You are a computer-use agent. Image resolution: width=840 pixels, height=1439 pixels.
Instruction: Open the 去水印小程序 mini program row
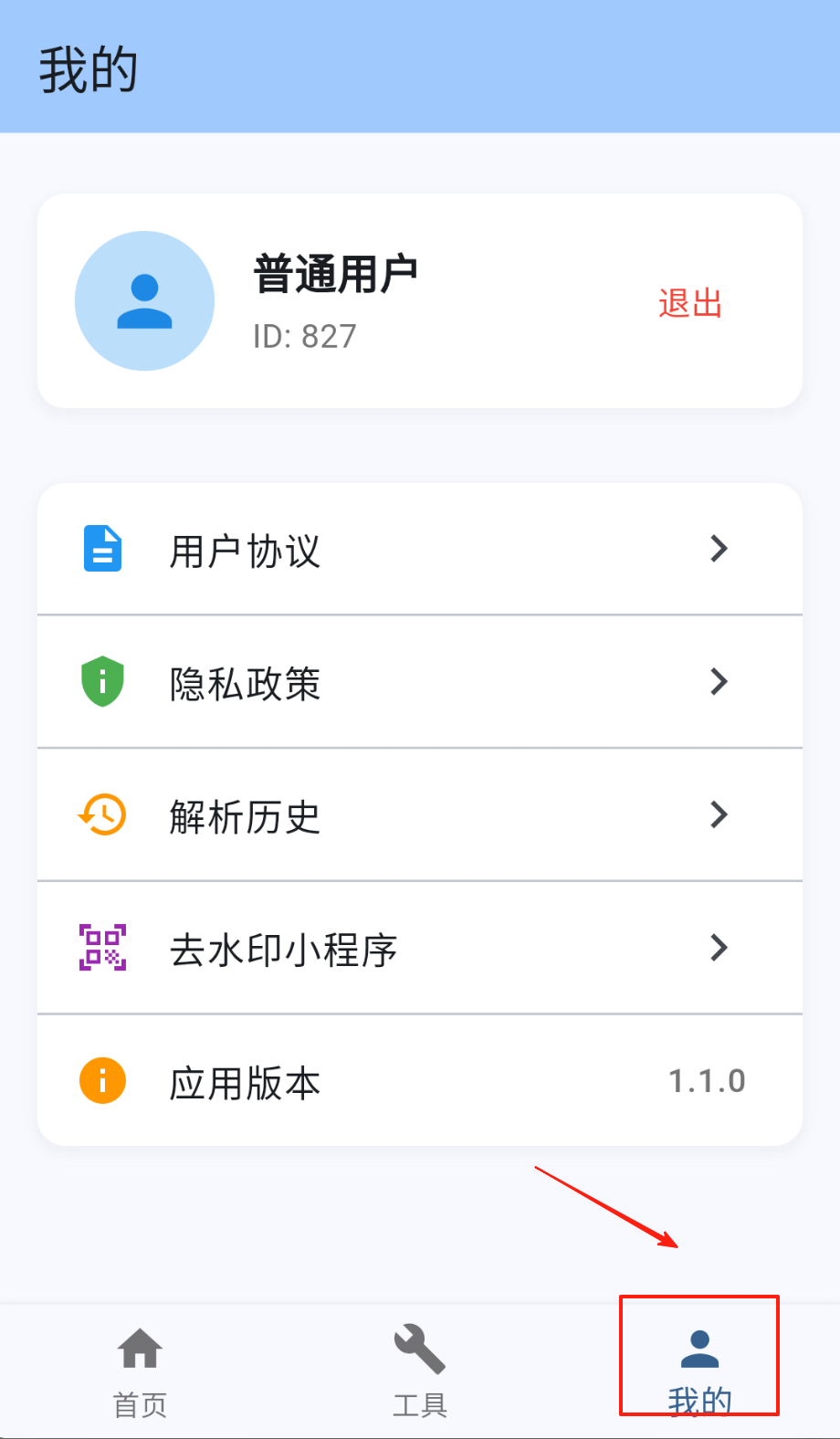point(419,949)
